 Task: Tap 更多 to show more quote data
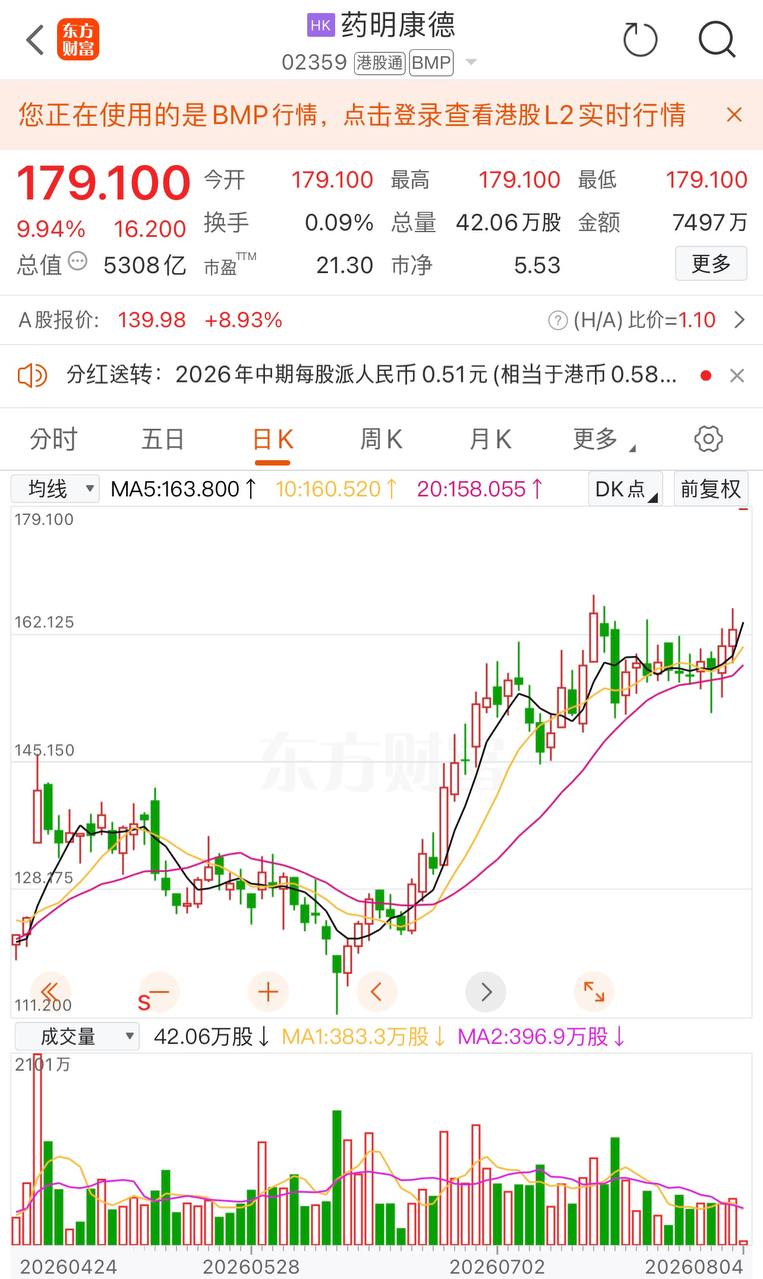711,264
